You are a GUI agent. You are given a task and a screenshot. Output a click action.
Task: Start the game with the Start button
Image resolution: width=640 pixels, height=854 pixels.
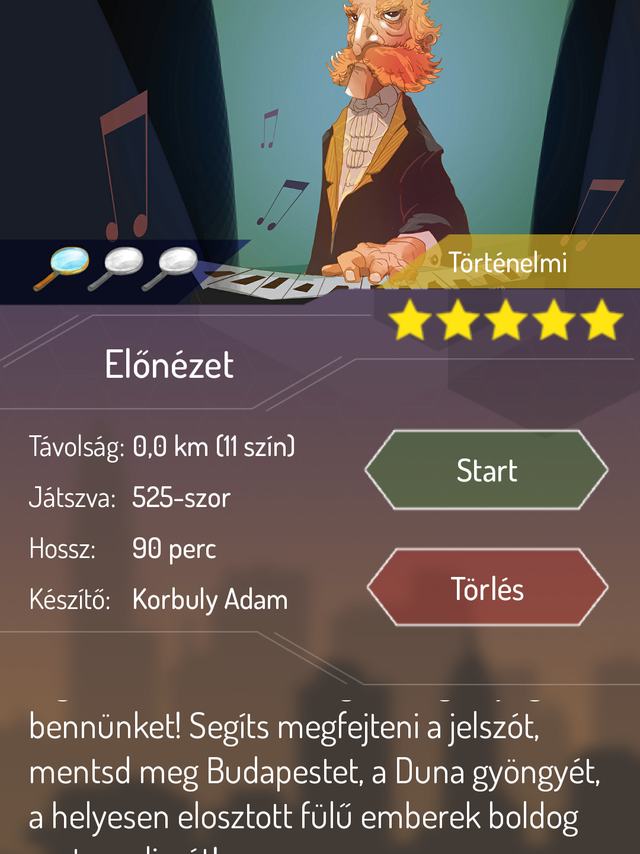(x=486, y=470)
